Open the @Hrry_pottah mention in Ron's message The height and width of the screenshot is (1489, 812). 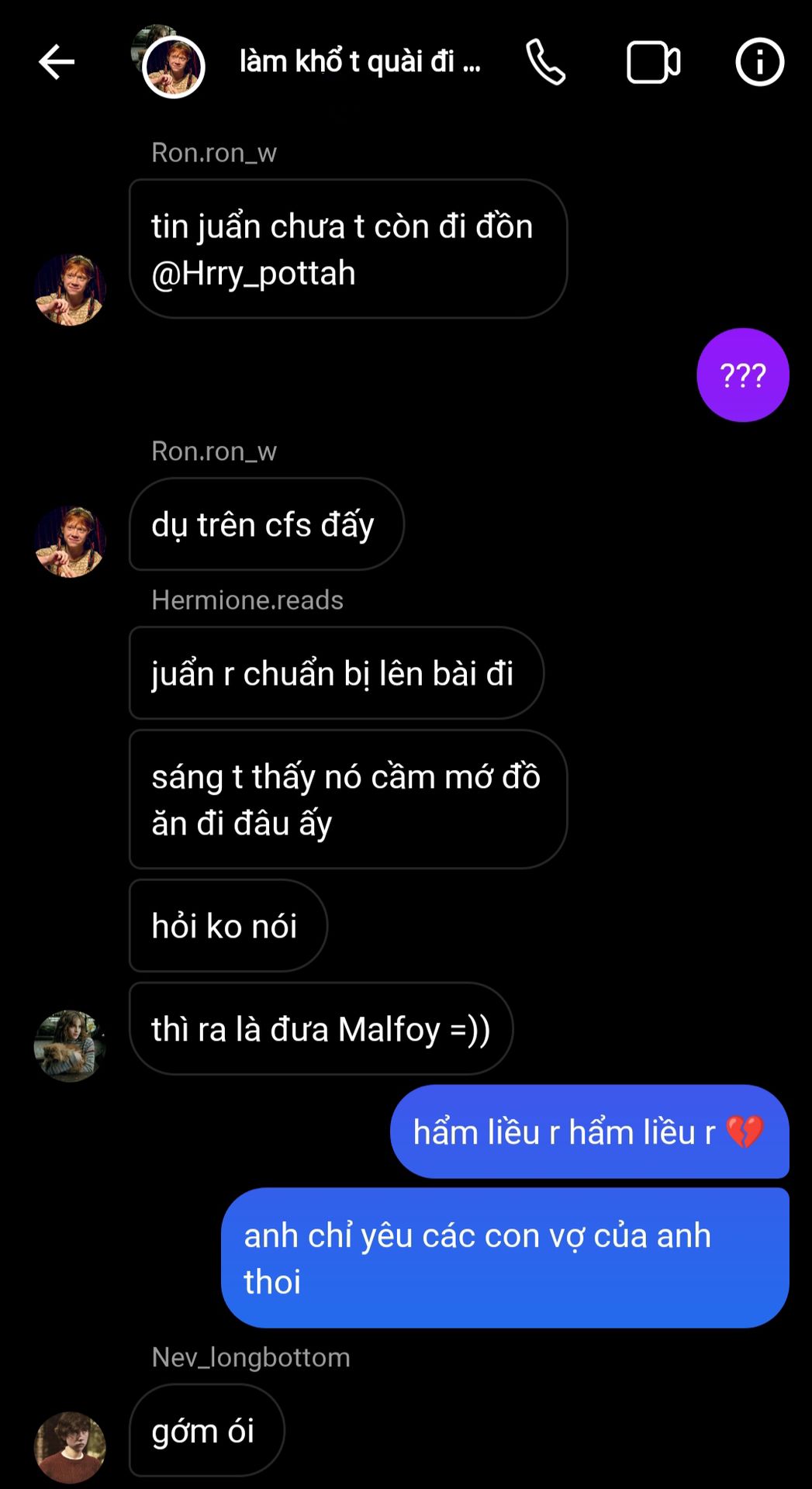[254, 274]
